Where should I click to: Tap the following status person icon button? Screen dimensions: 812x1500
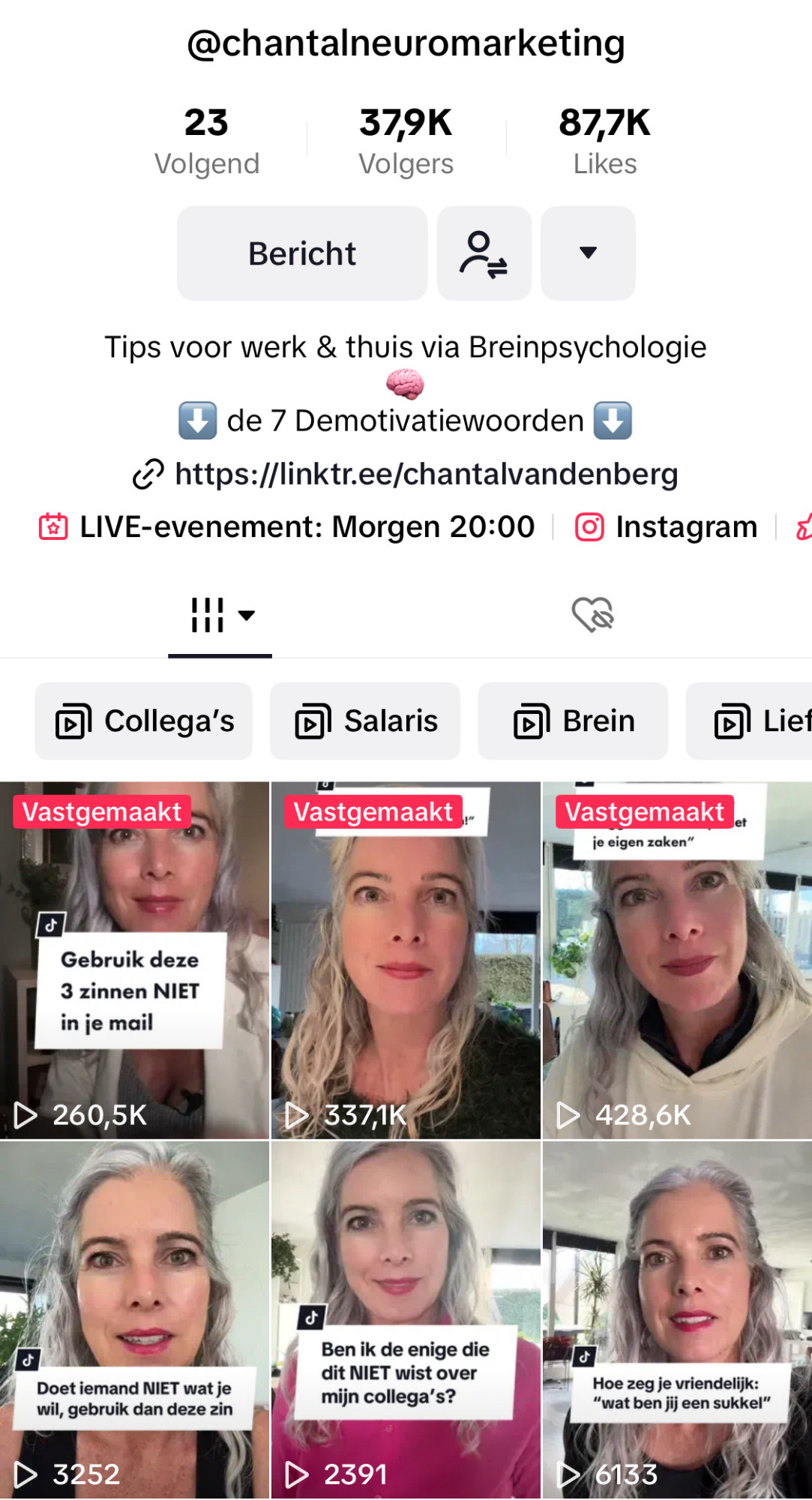(484, 253)
